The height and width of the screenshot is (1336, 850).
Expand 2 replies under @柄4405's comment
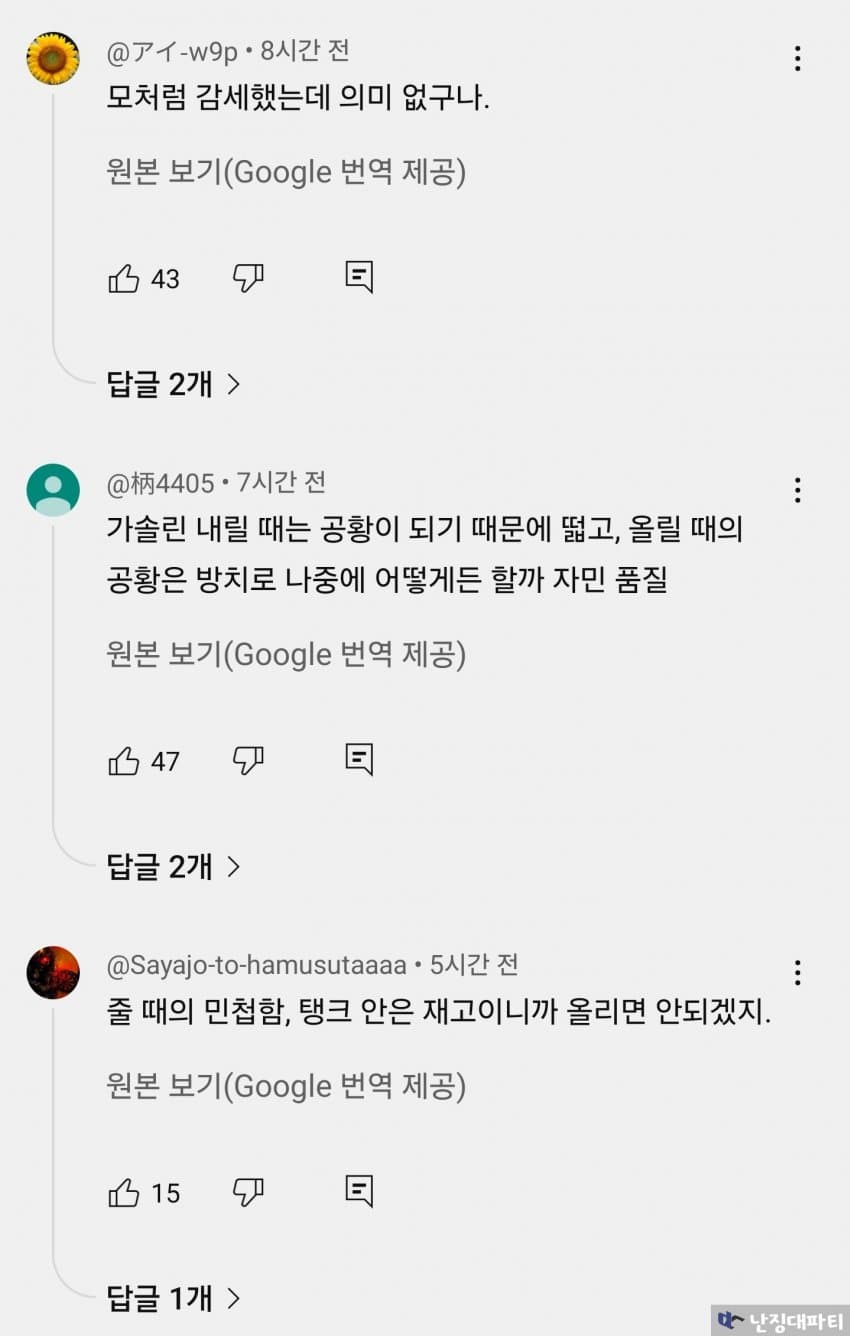[x=174, y=866]
